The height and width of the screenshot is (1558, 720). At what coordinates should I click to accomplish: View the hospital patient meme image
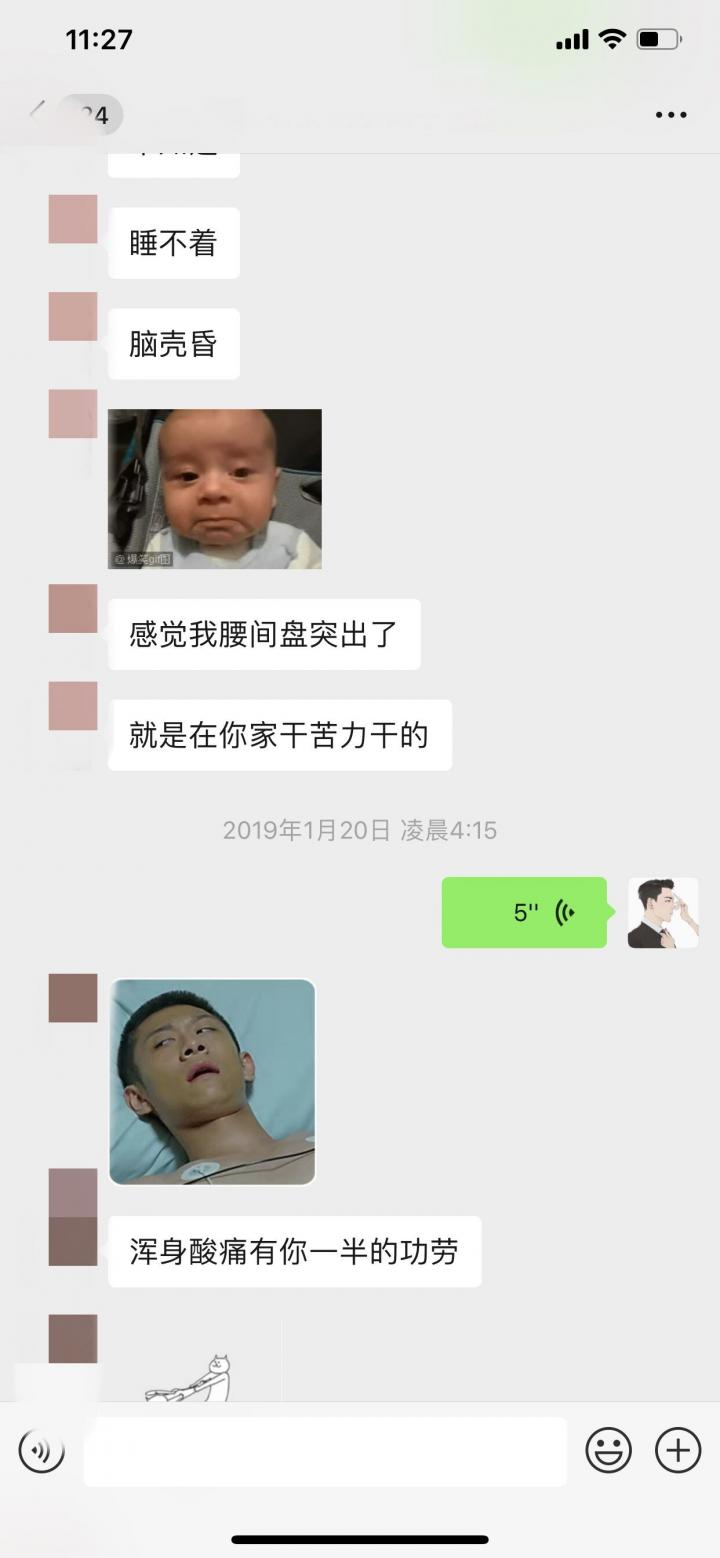click(x=212, y=1082)
